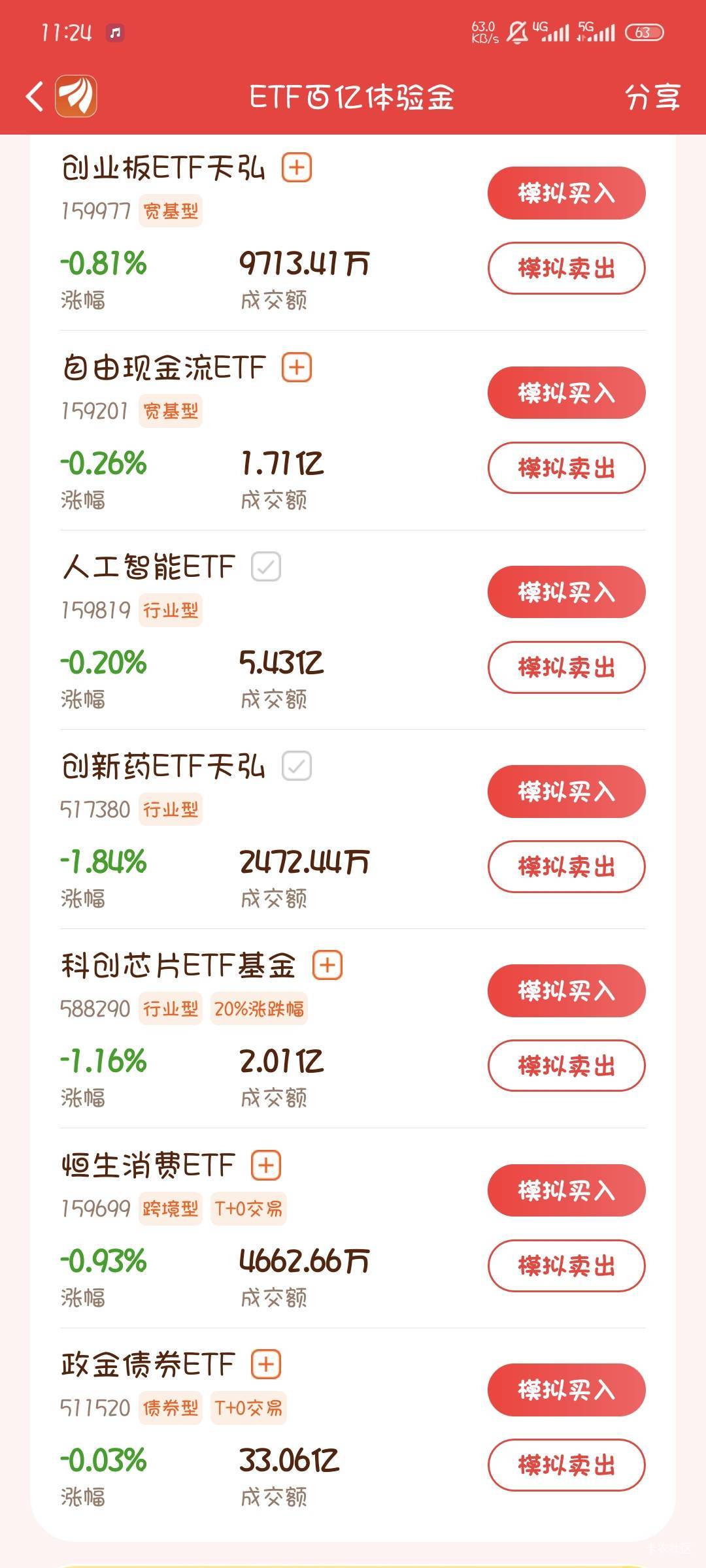Simulate selling 政金债券ETF
The height and width of the screenshot is (1568, 706).
566,1465
